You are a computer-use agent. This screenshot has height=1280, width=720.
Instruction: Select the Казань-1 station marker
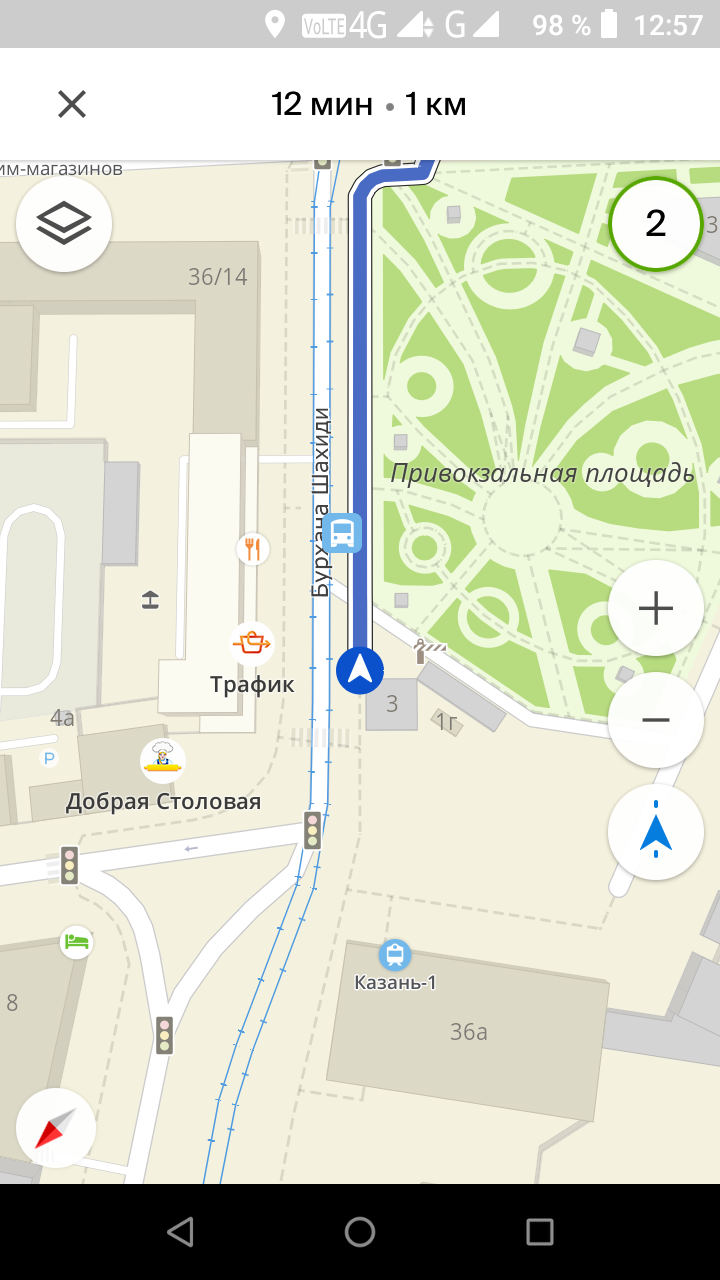tap(395, 954)
